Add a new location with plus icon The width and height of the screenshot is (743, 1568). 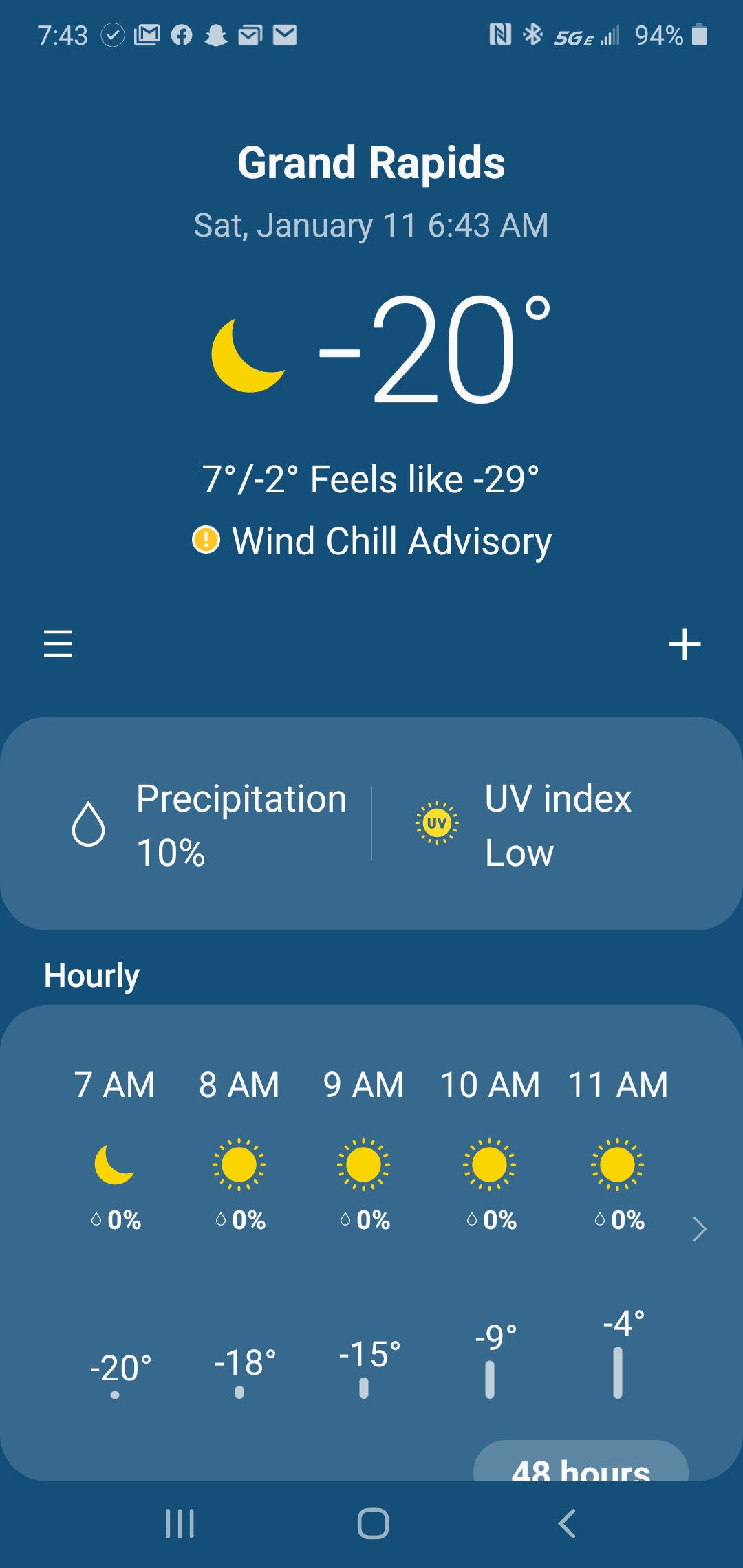tap(685, 644)
